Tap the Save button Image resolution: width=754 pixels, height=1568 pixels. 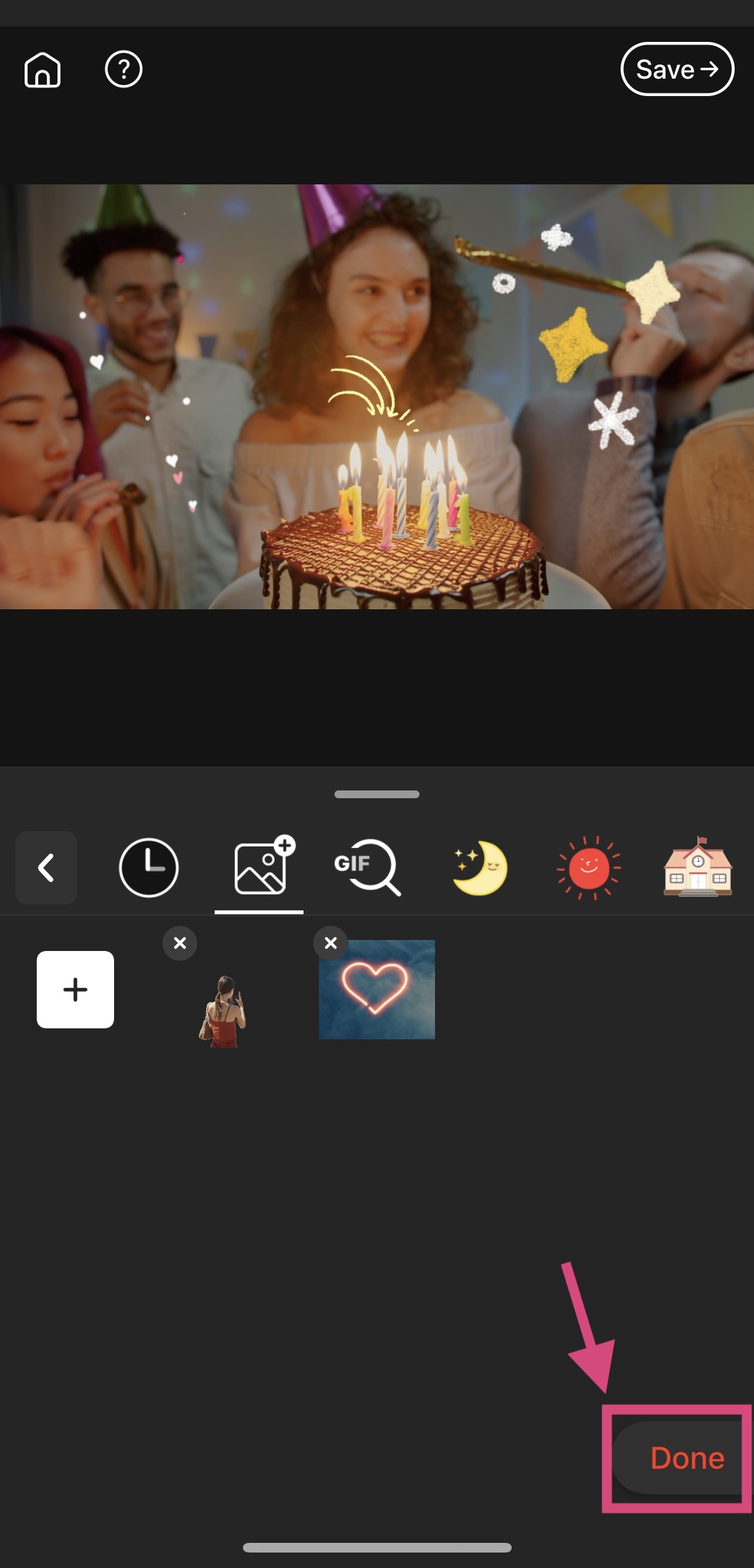(x=677, y=70)
